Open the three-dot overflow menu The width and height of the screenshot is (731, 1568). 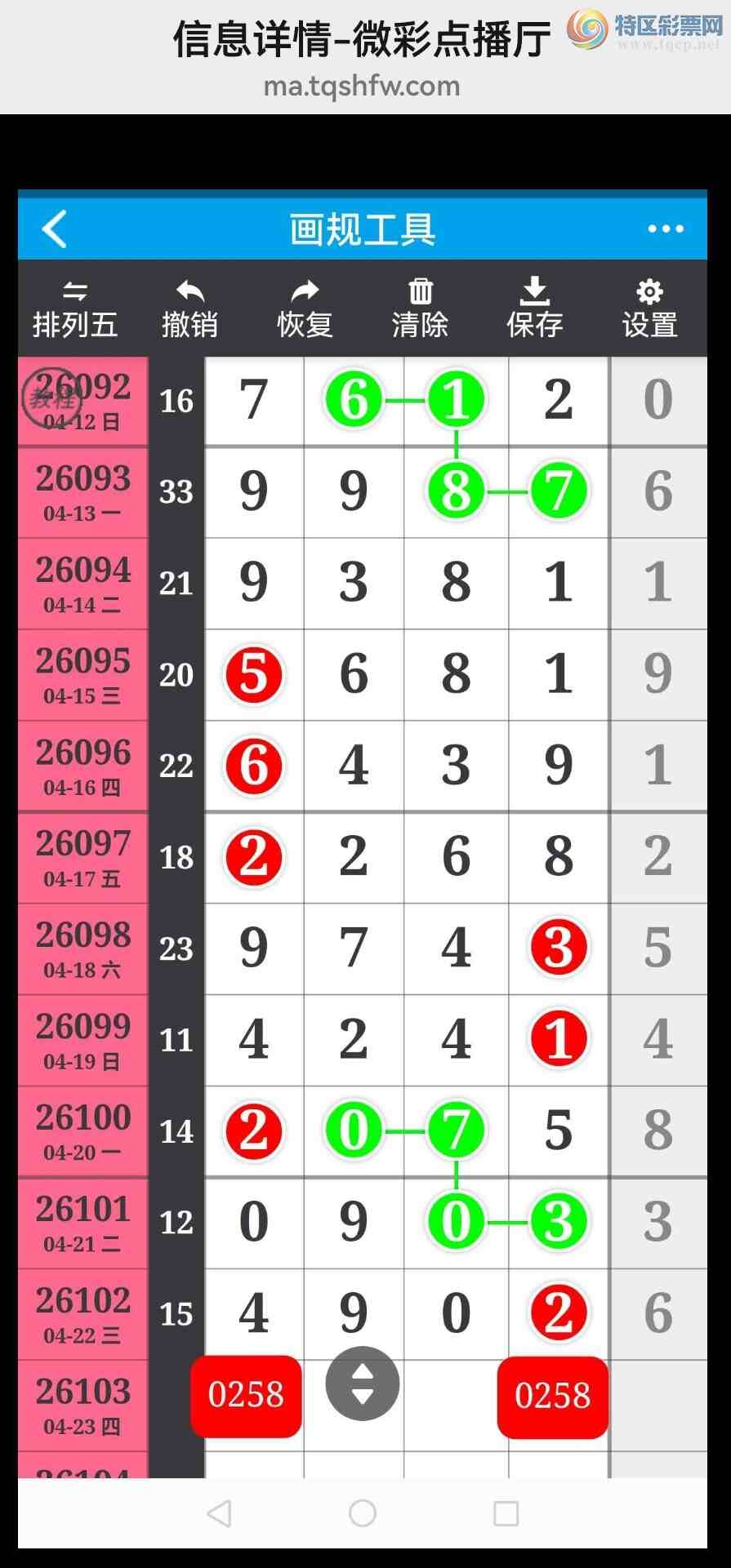(665, 229)
